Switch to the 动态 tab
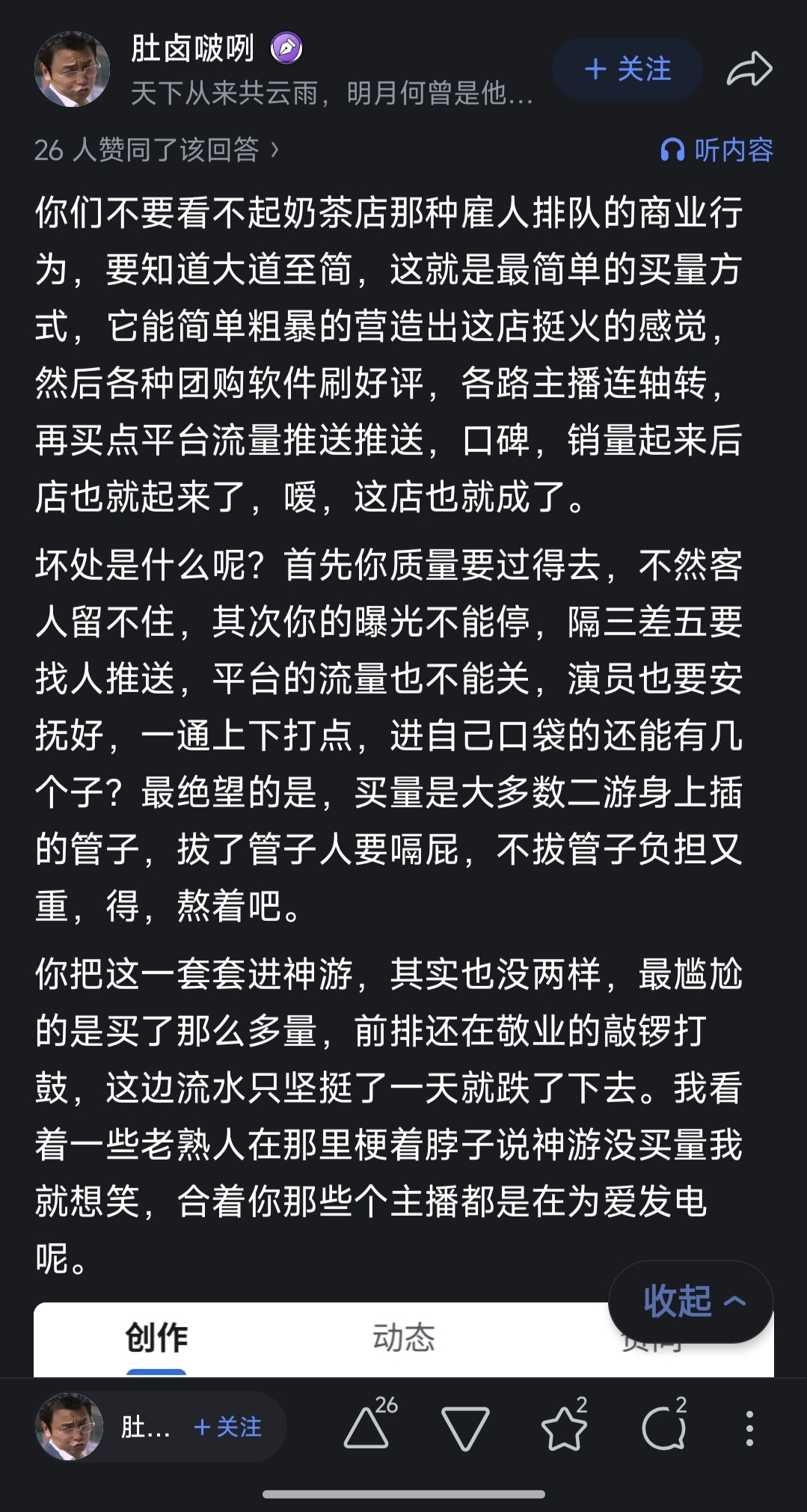The width and height of the screenshot is (807, 1512). pos(404,1338)
